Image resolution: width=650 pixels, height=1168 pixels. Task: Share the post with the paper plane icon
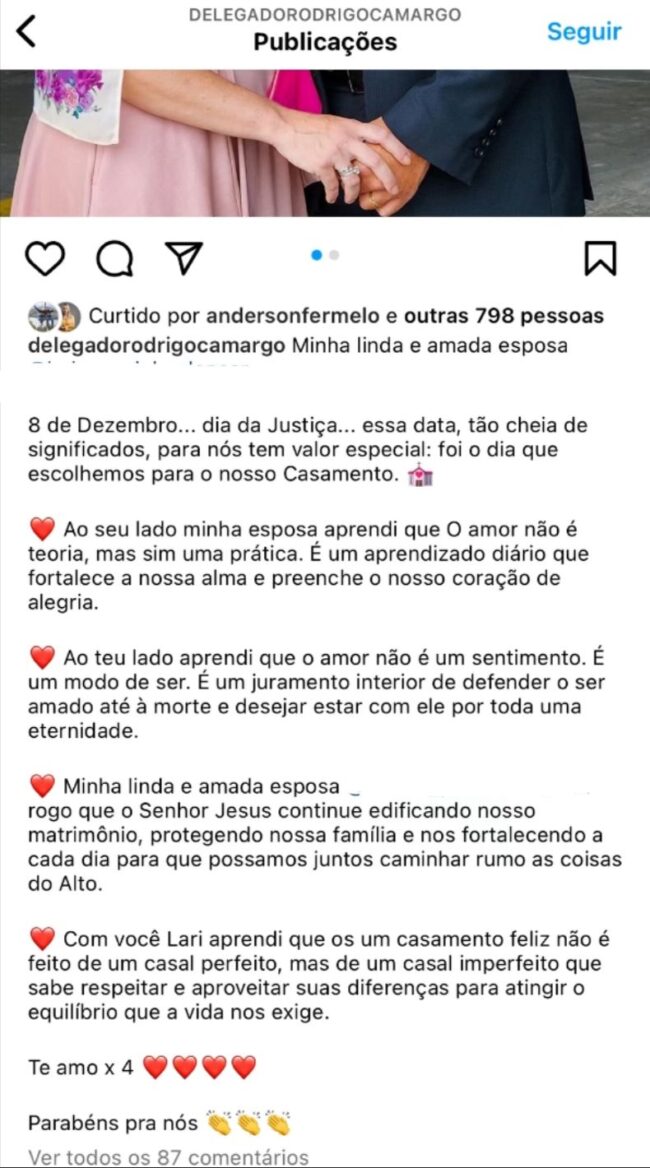pos(183,258)
